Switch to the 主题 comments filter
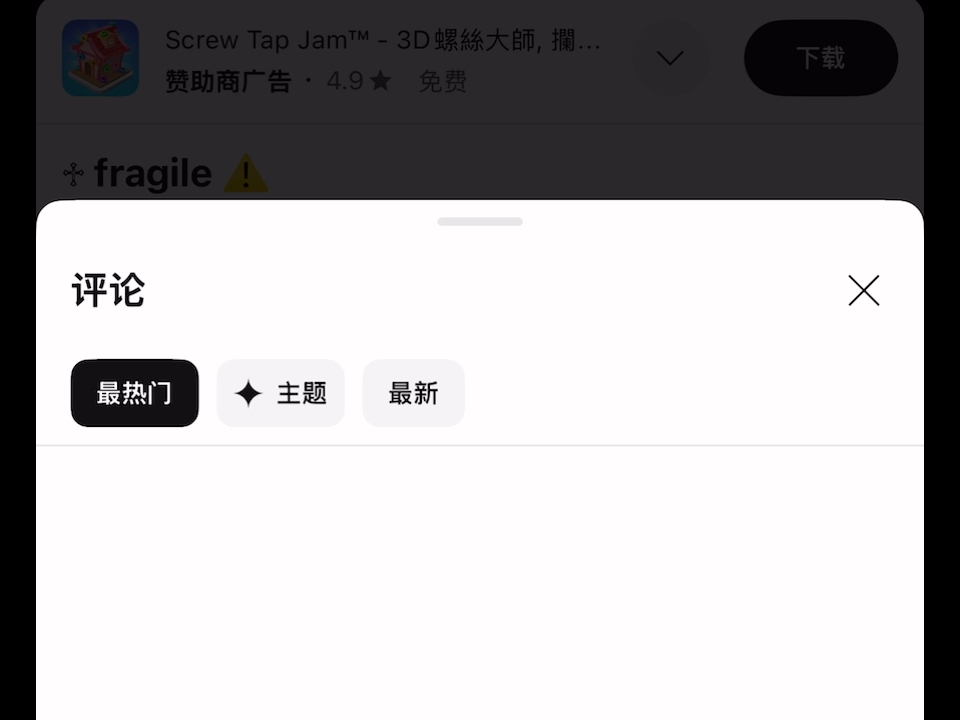This screenshot has height=720, width=960. click(x=281, y=393)
